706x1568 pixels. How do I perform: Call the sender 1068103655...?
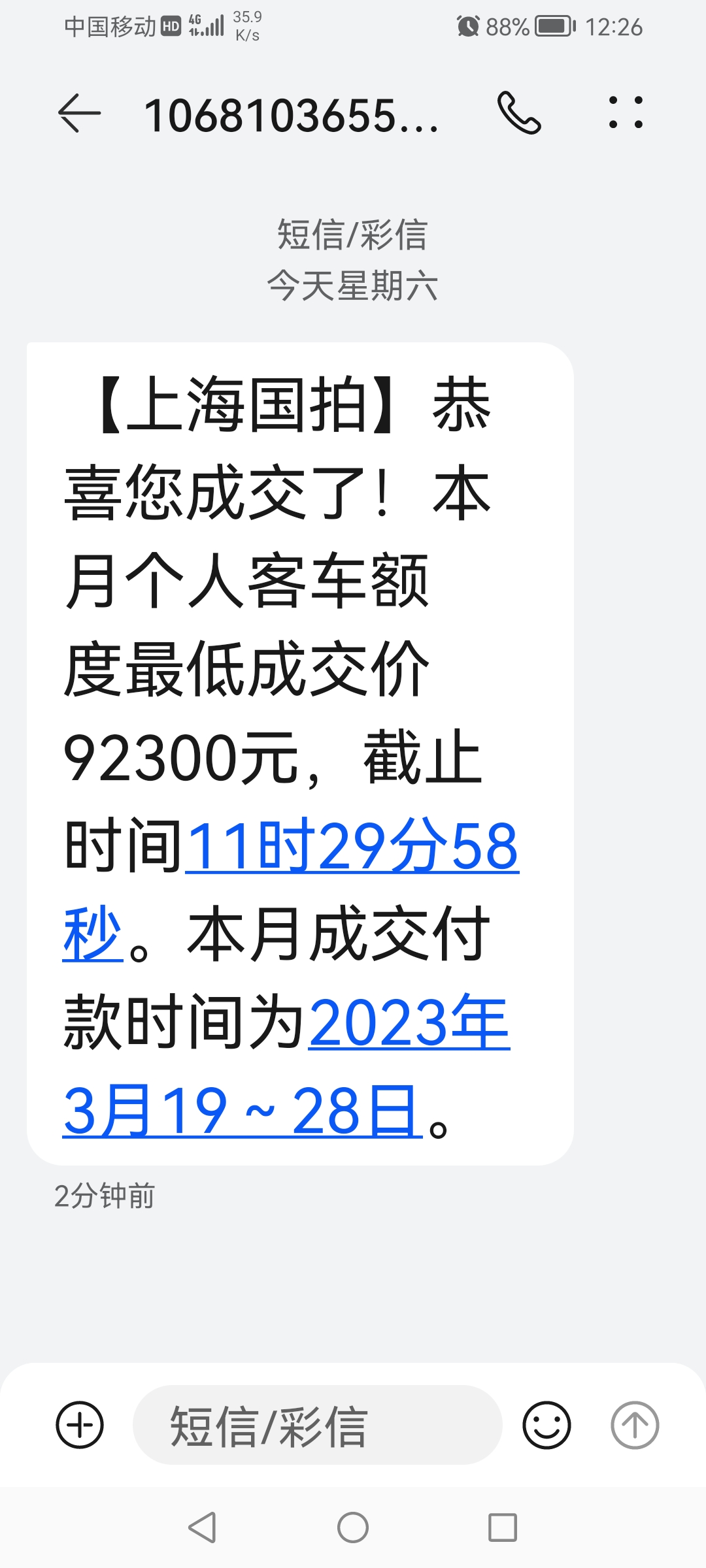[519, 113]
